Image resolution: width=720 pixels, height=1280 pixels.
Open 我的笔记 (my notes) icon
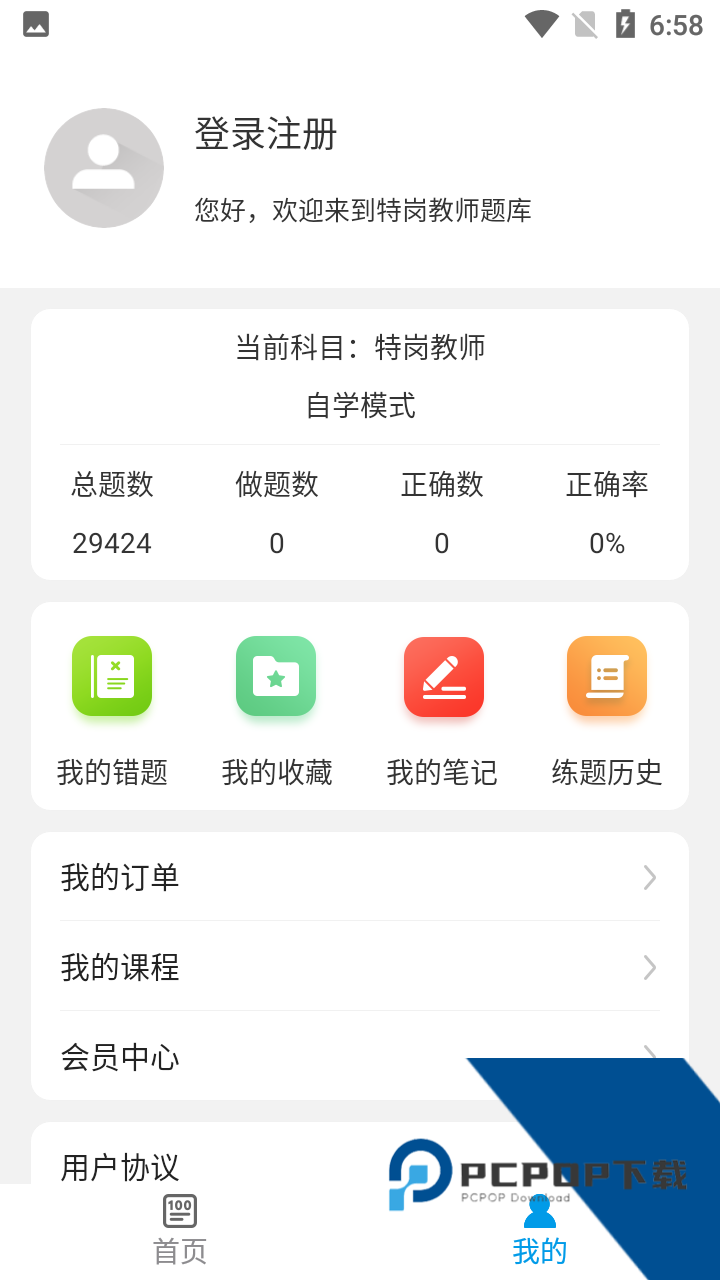tap(441, 676)
